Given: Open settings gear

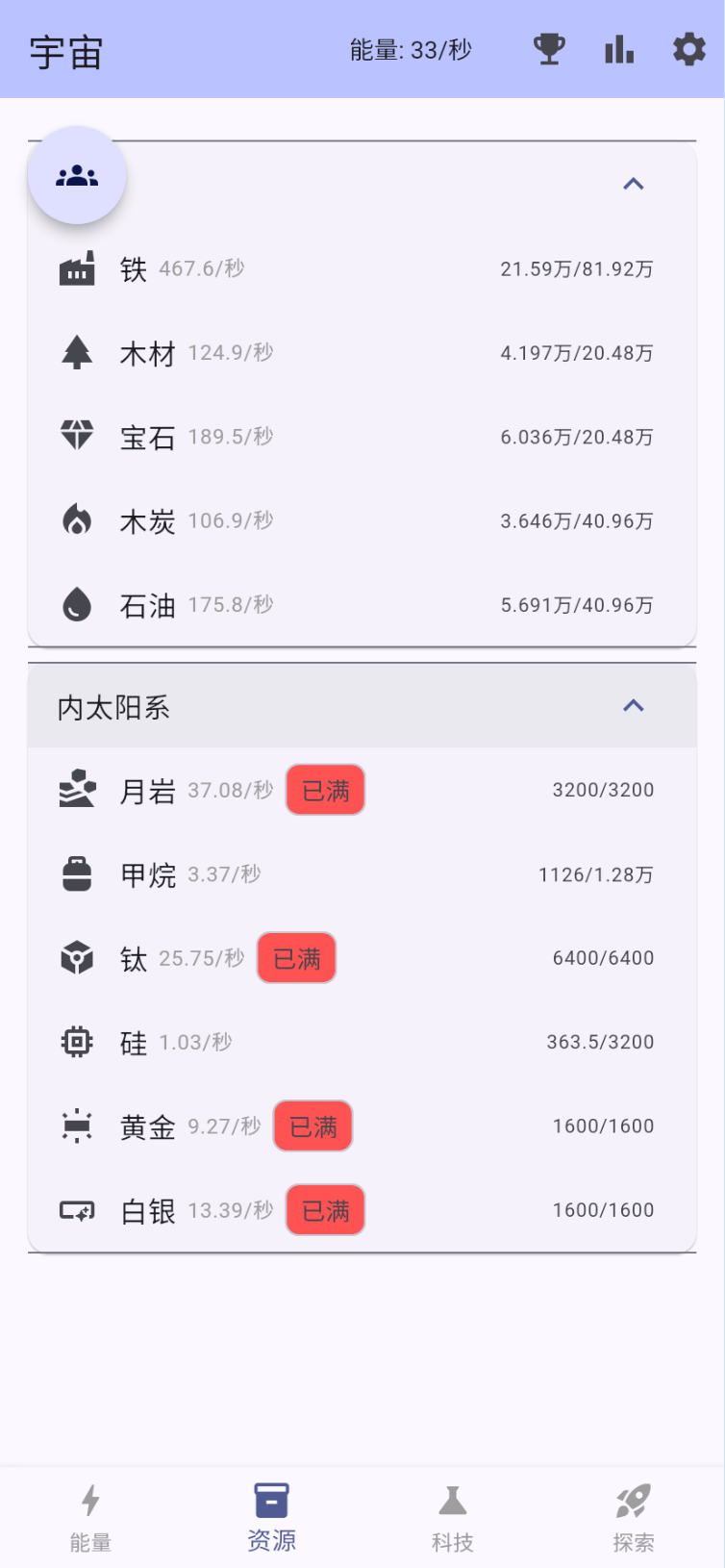Looking at the screenshot, I should coord(688,49).
